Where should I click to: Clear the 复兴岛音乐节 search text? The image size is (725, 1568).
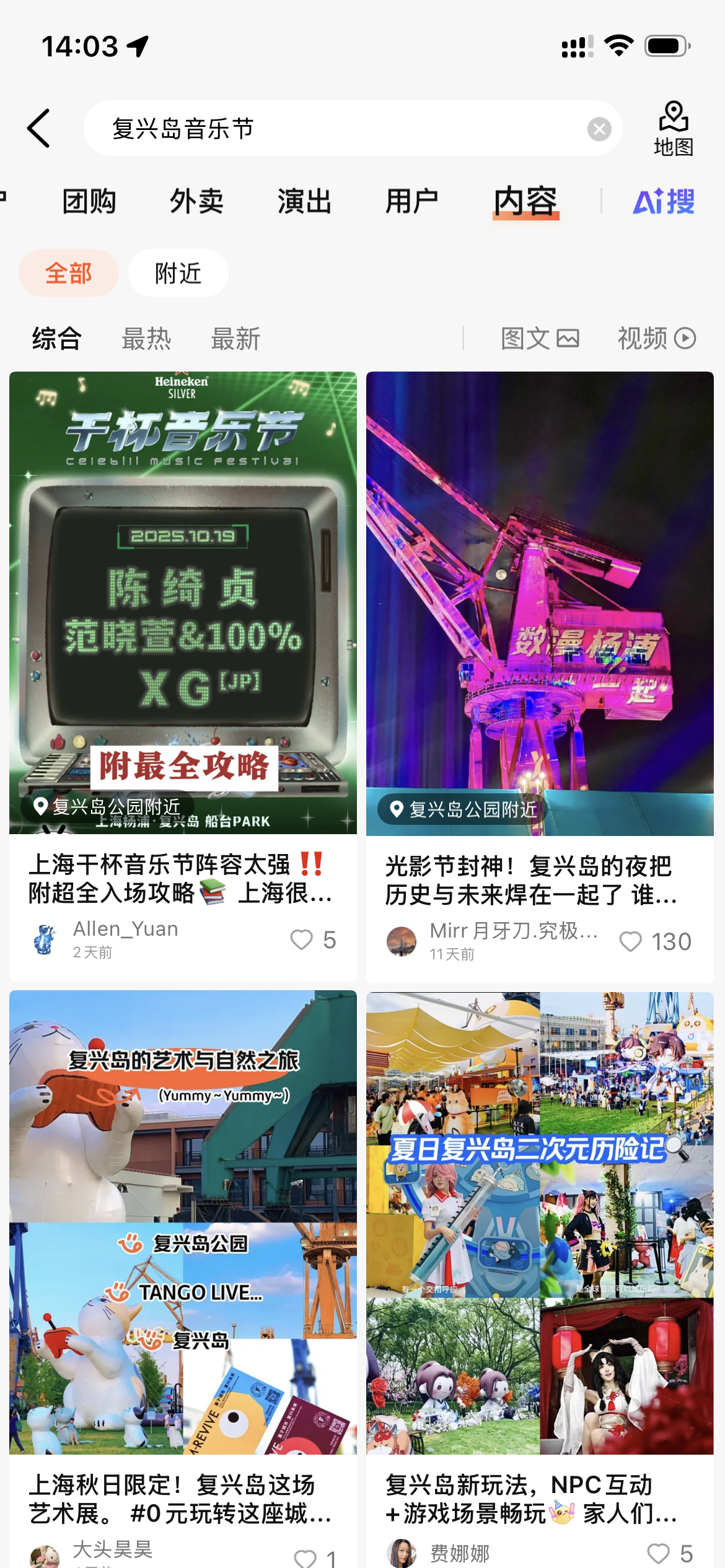tap(599, 129)
